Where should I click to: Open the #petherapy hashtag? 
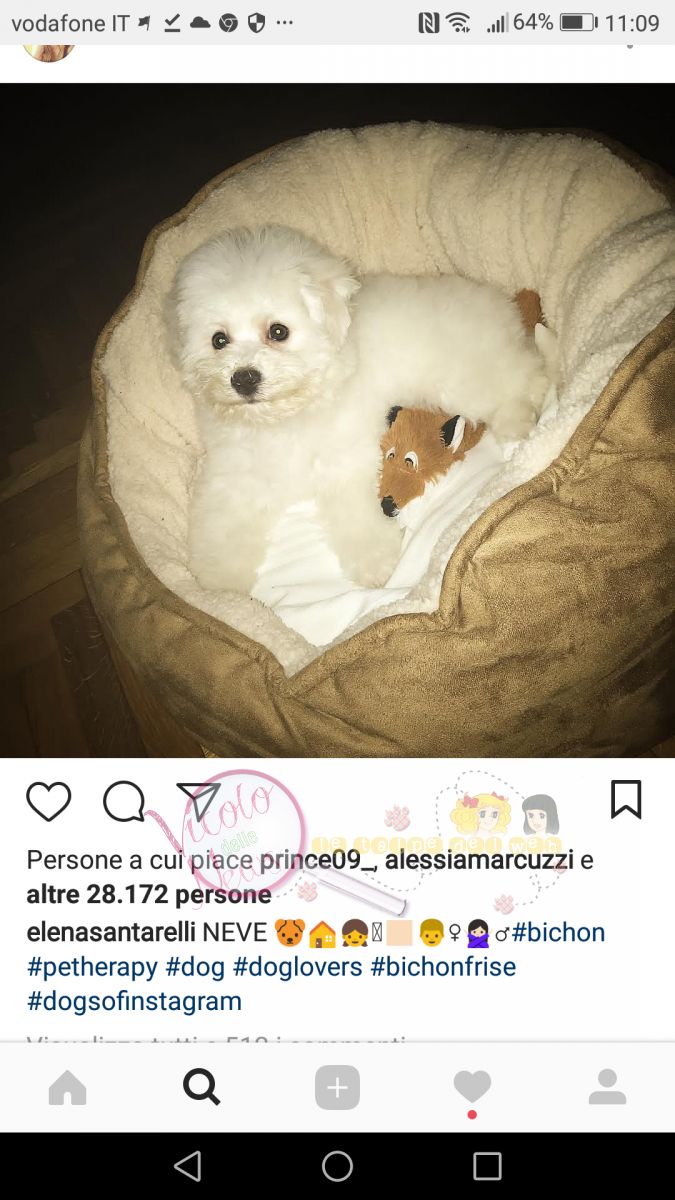tap(92, 967)
